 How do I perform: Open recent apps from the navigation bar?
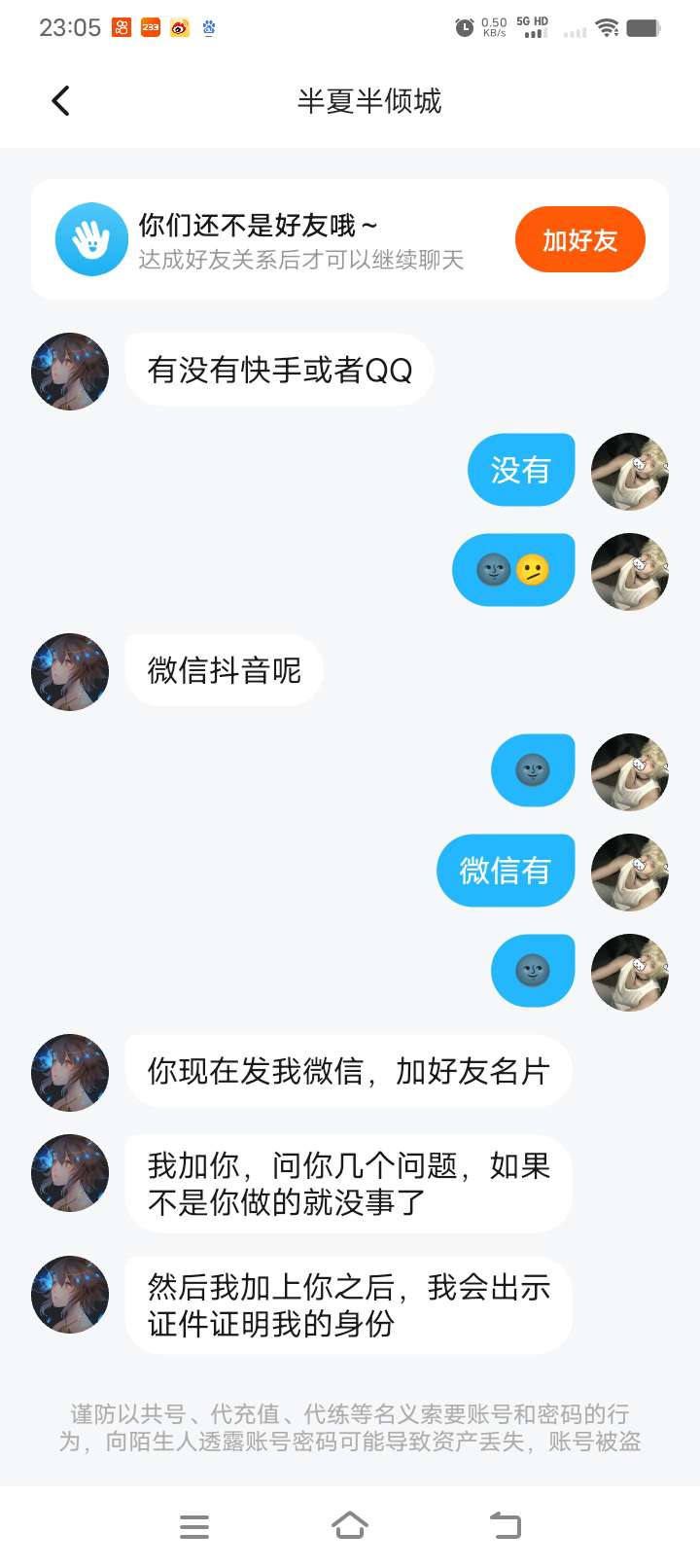(194, 1526)
